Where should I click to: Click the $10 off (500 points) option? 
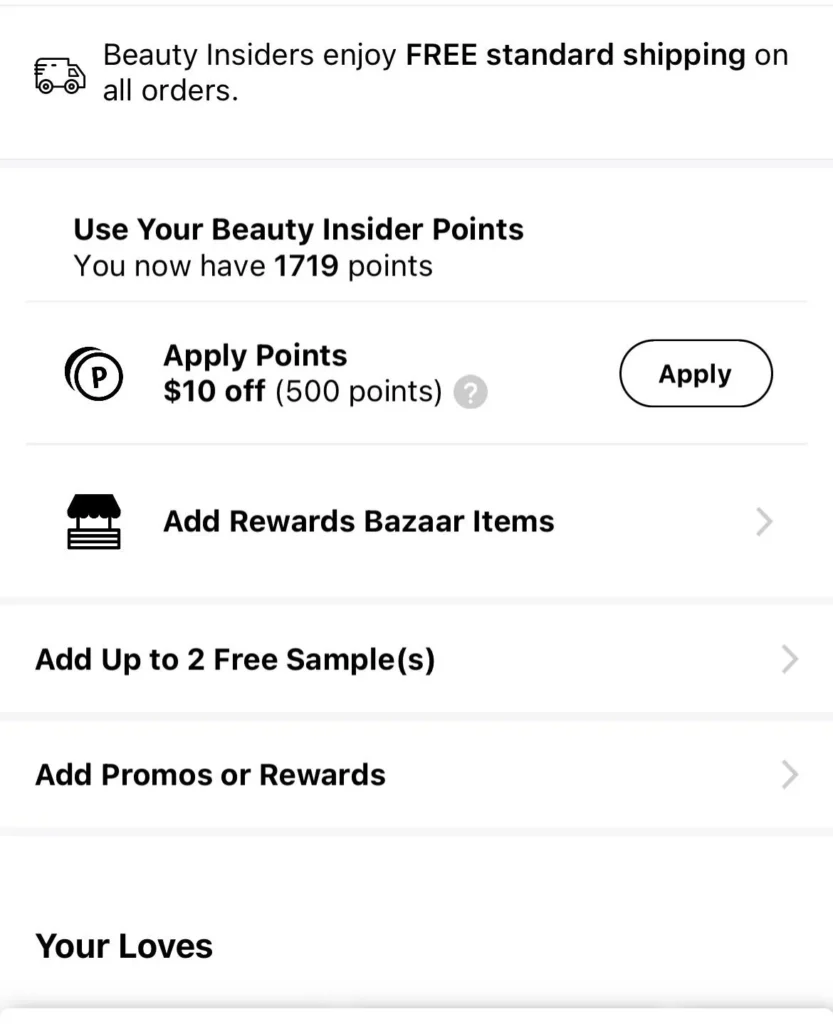pos(300,392)
